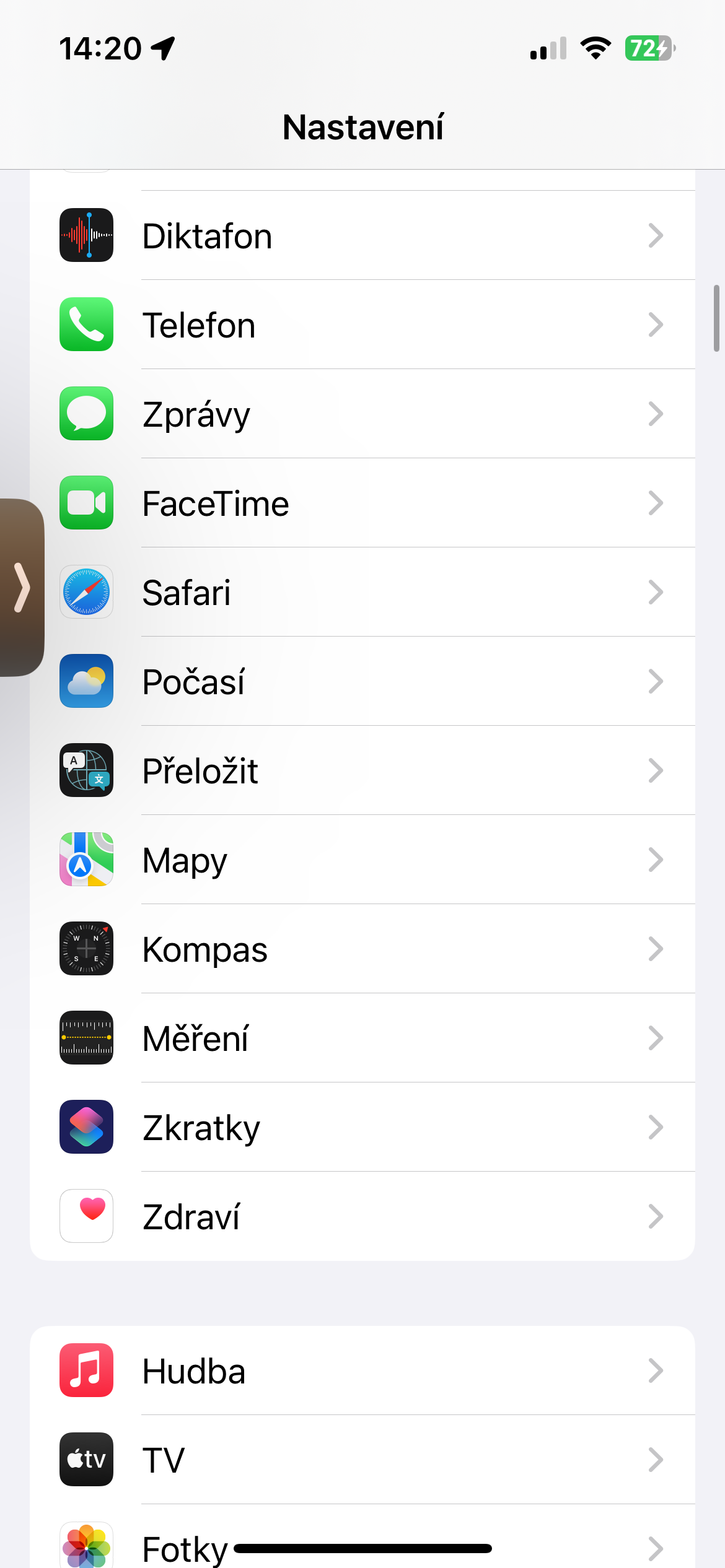The width and height of the screenshot is (725, 1568).
Task: Select Zkratky settings
Action: tap(362, 1127)
